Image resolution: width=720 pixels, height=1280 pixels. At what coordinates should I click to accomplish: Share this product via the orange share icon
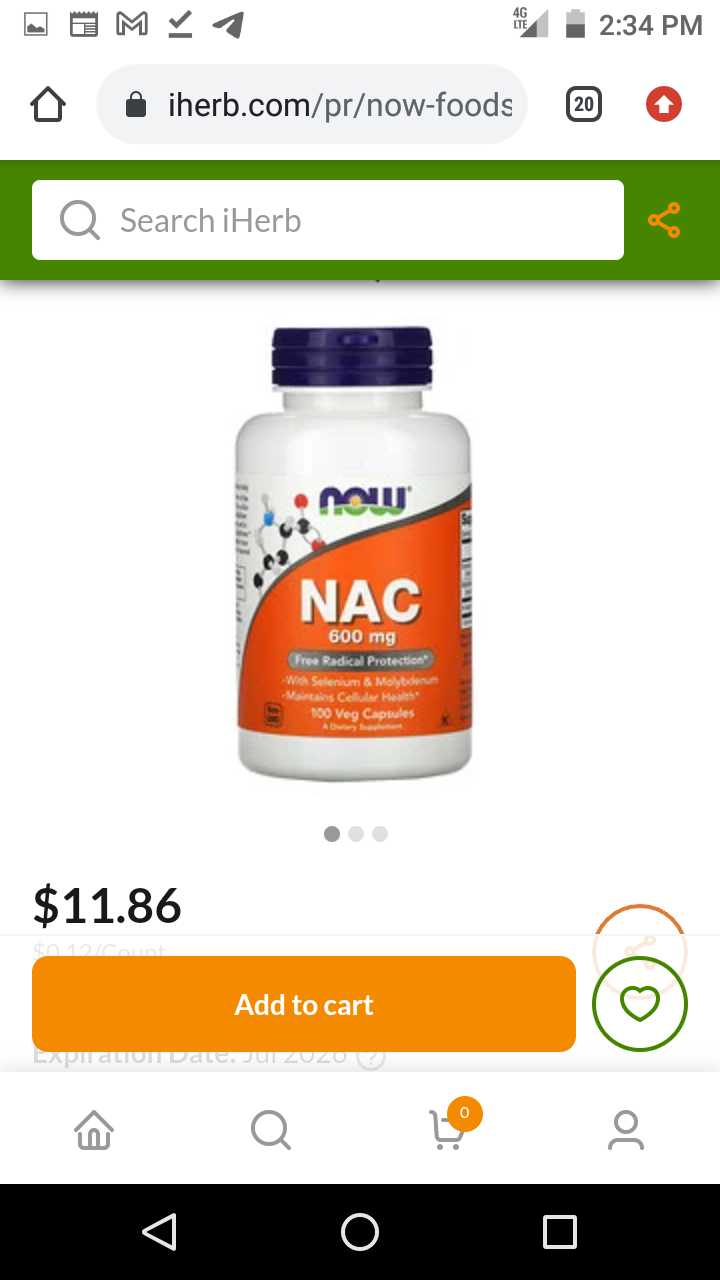[x=664, y=220]
